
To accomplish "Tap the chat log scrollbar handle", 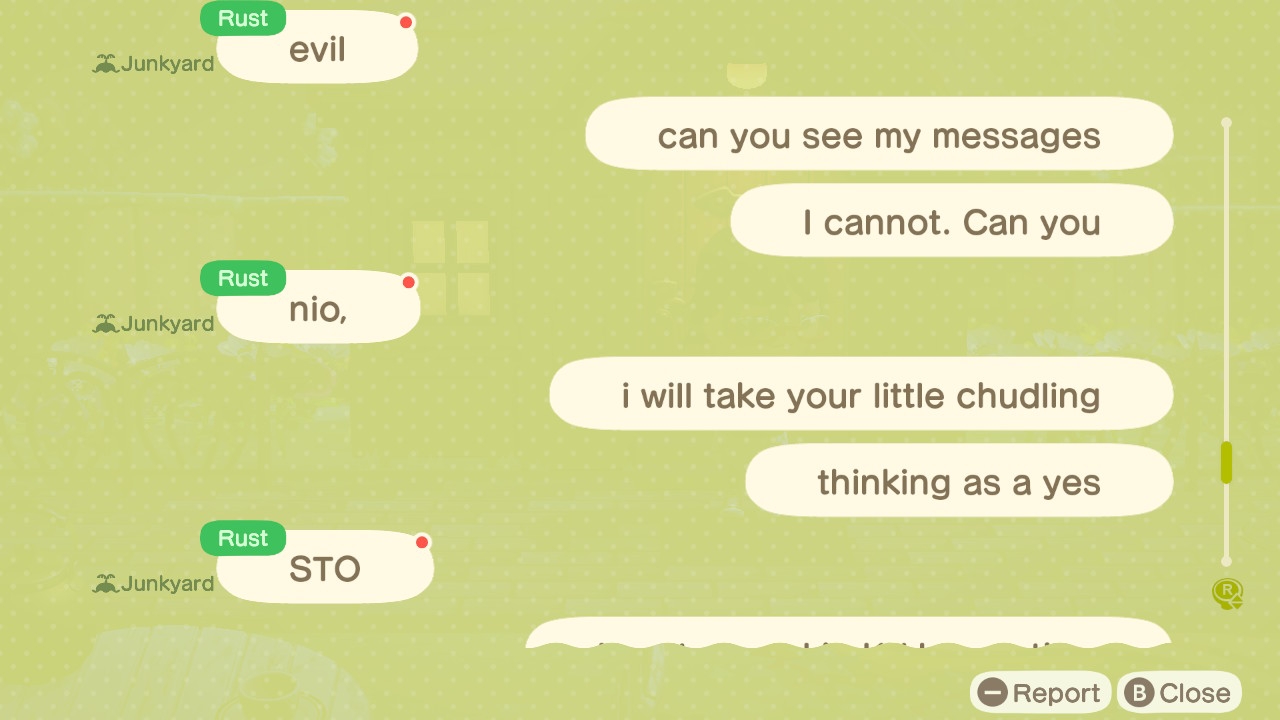I will [x=1226, y=463].
